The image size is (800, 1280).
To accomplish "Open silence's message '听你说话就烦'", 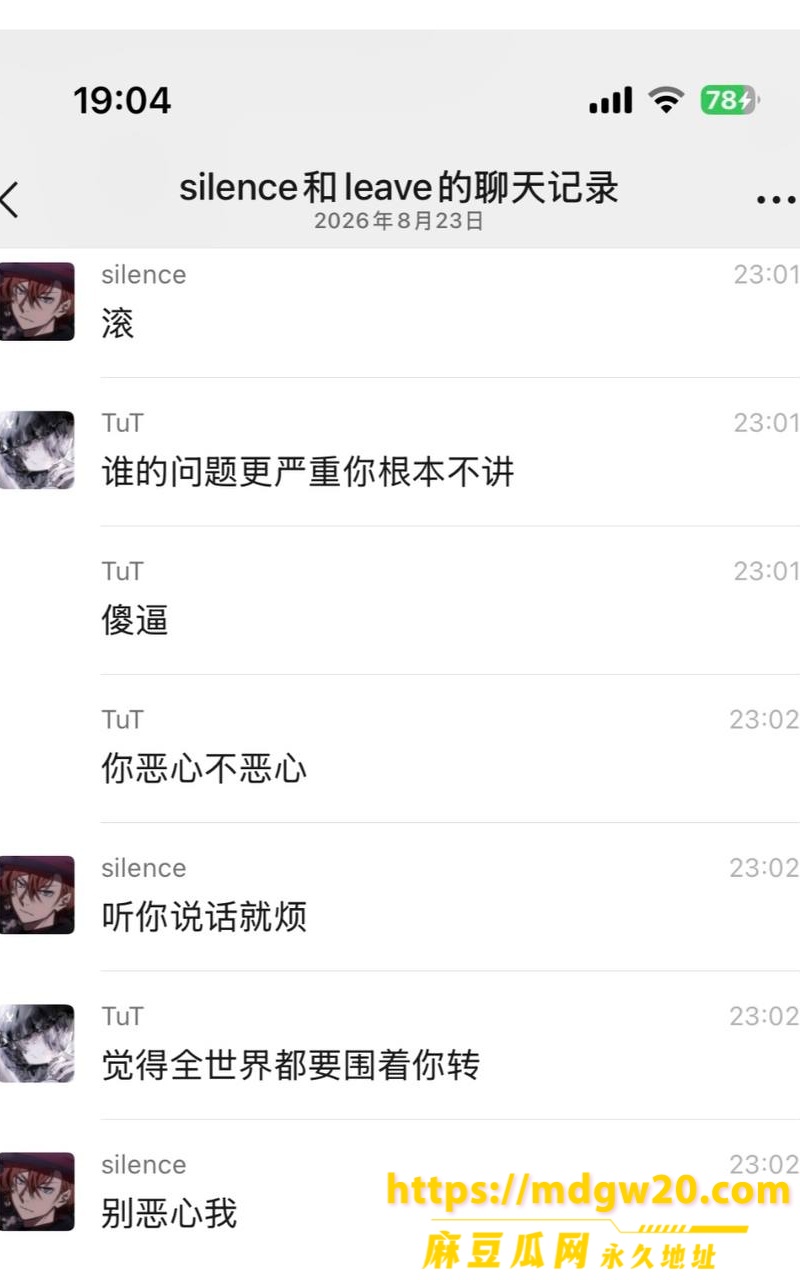I will click(x=204, y=916).
